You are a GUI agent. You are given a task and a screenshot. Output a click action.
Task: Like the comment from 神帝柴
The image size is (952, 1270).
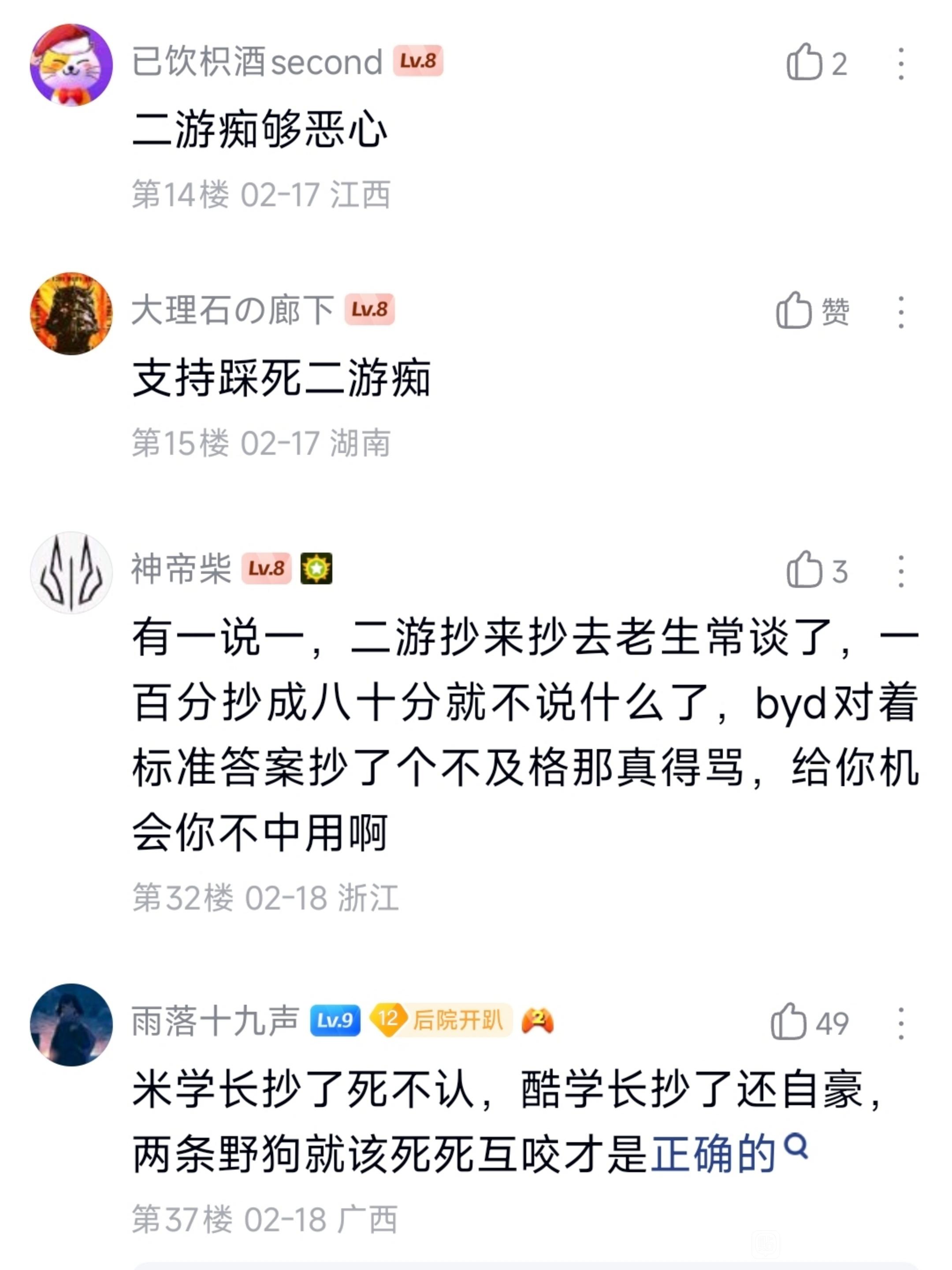tap(804, 570)
